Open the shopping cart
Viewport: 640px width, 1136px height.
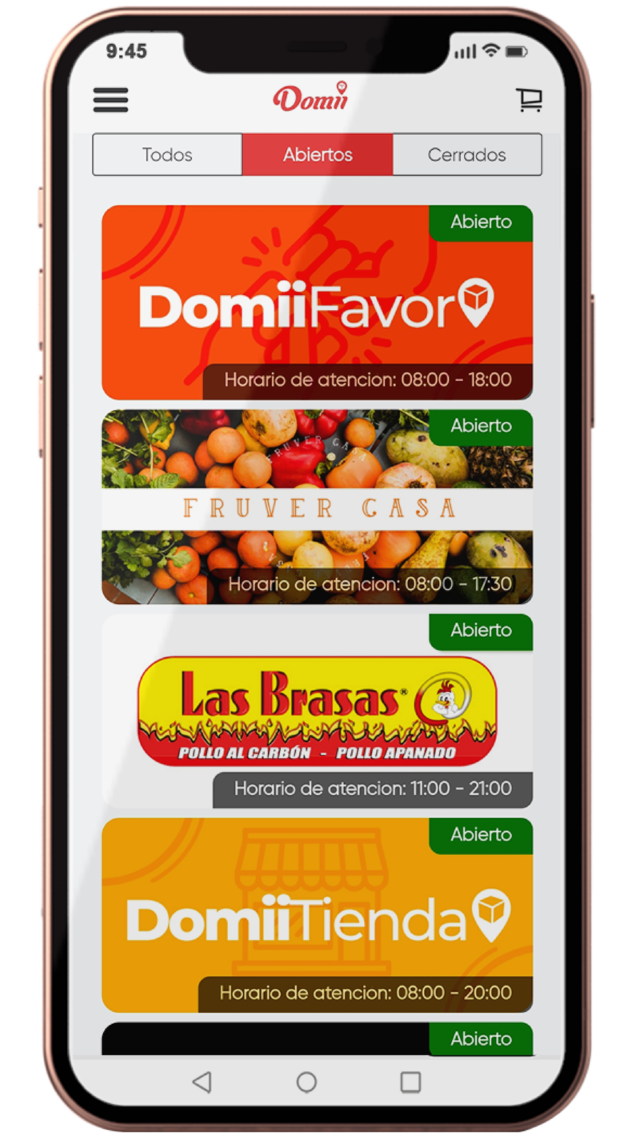528,99
